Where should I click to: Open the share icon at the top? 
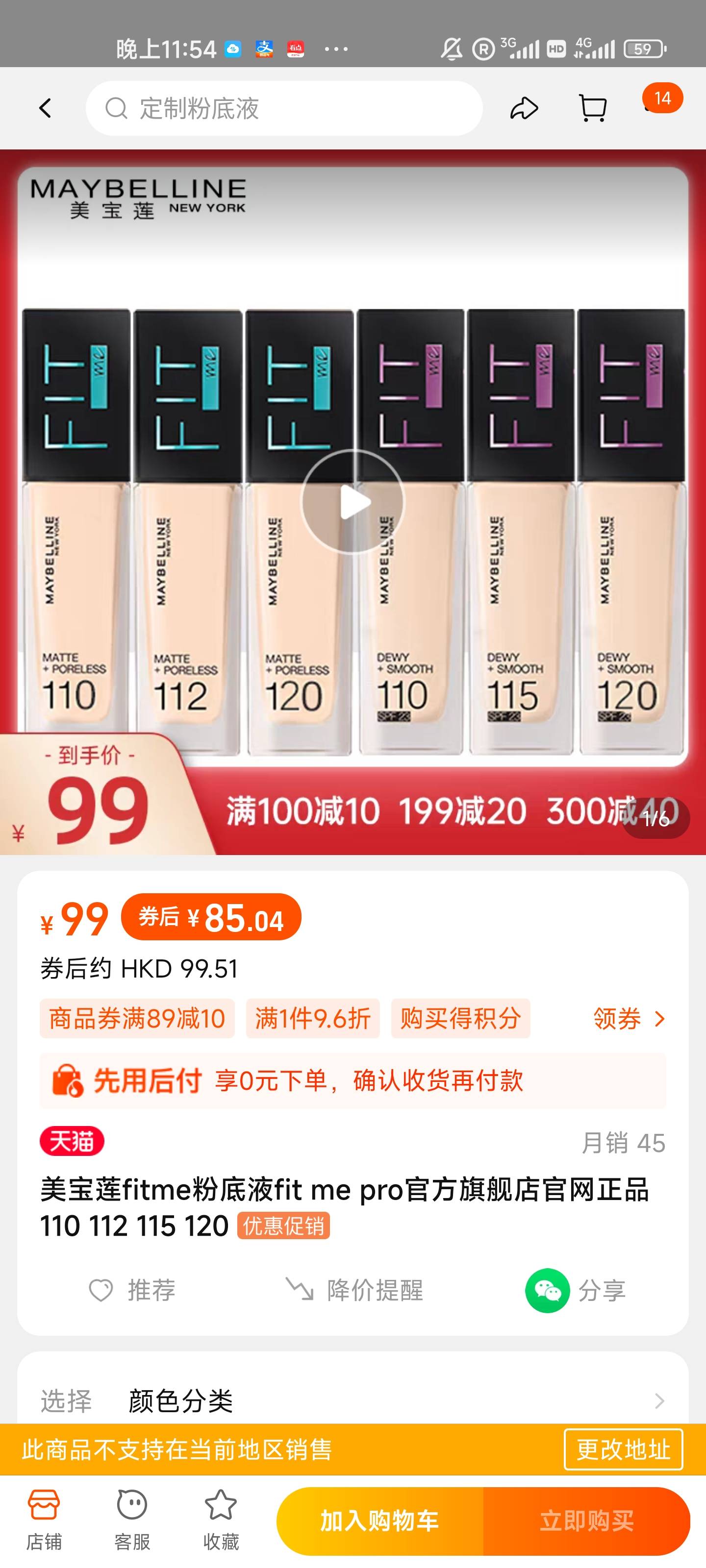point(526,107)
